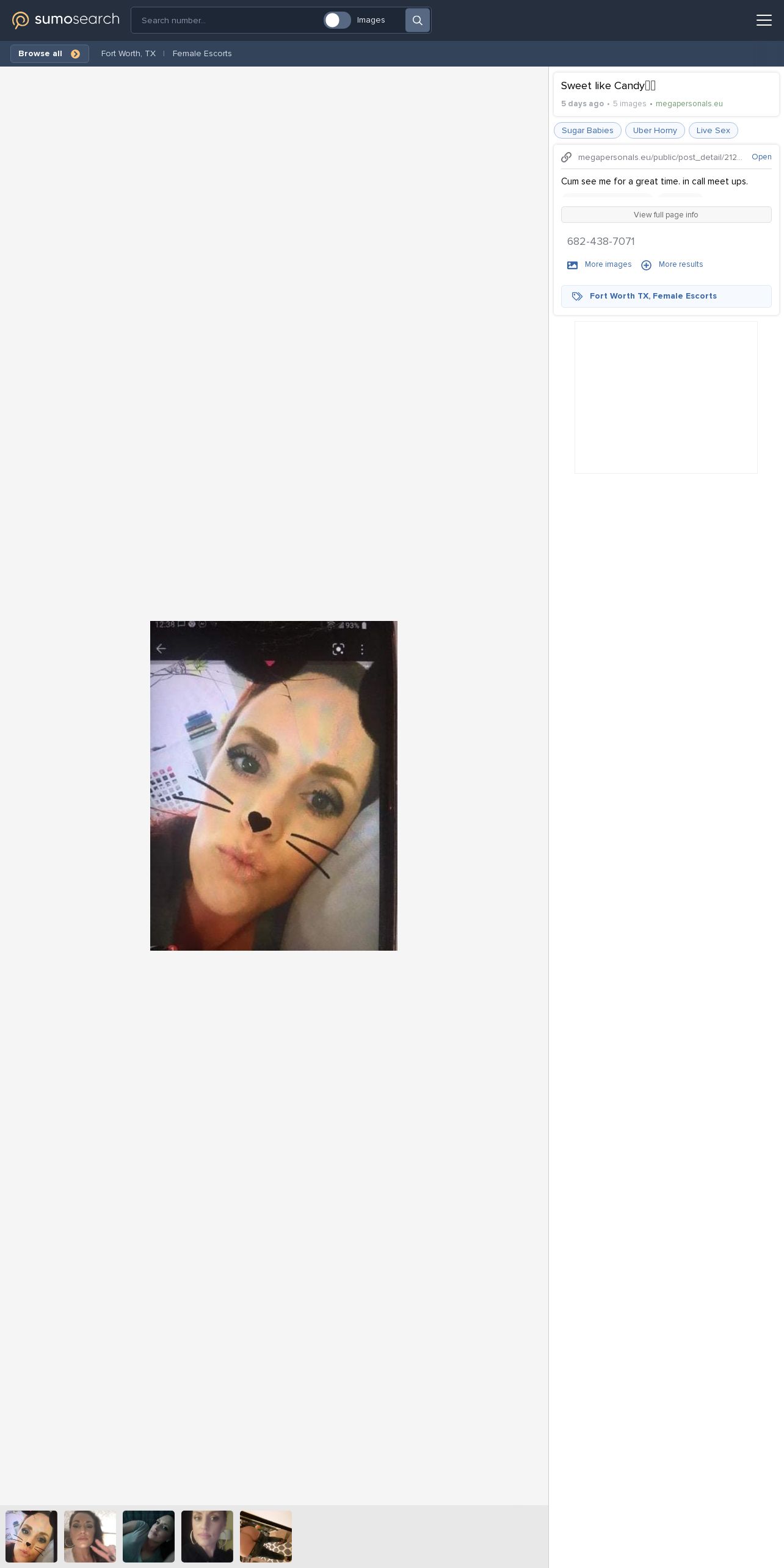Toggle the Images search switch
This screenshot has width=784, height=1568.
(x=337, y=20)
